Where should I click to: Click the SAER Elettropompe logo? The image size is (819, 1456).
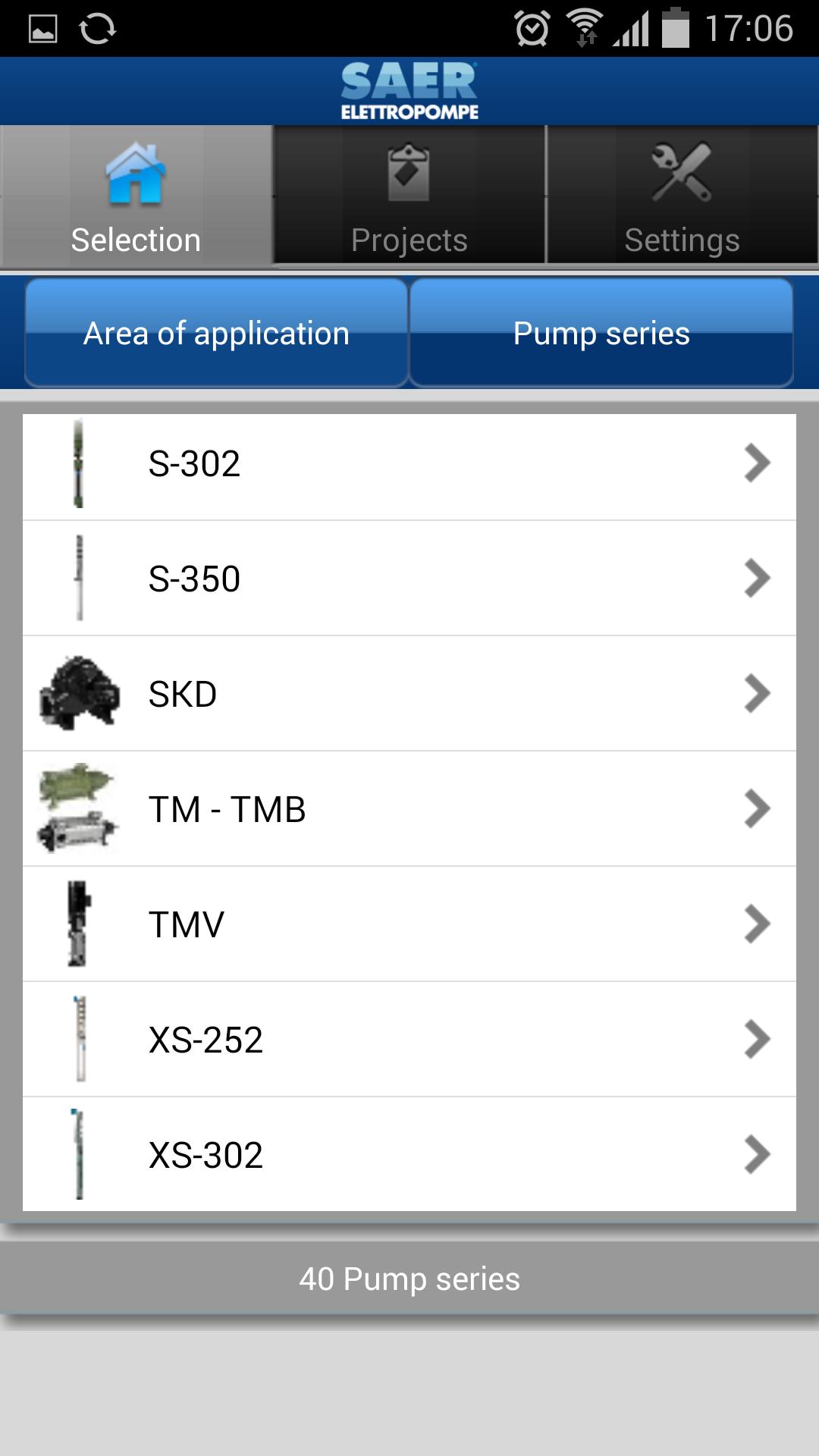click(x=409, y=89)
